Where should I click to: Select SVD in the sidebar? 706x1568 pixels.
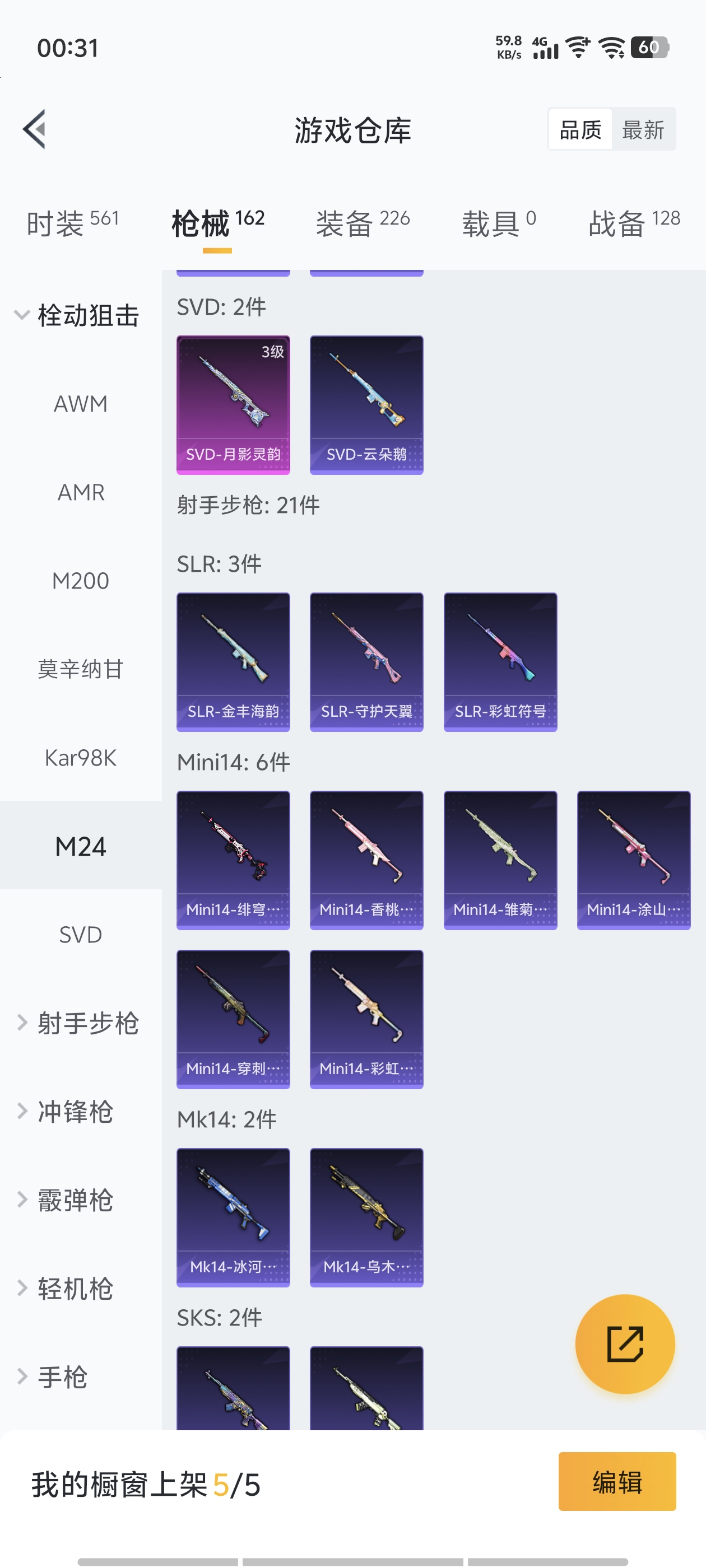pyautogui.click(x=81, y=934)
